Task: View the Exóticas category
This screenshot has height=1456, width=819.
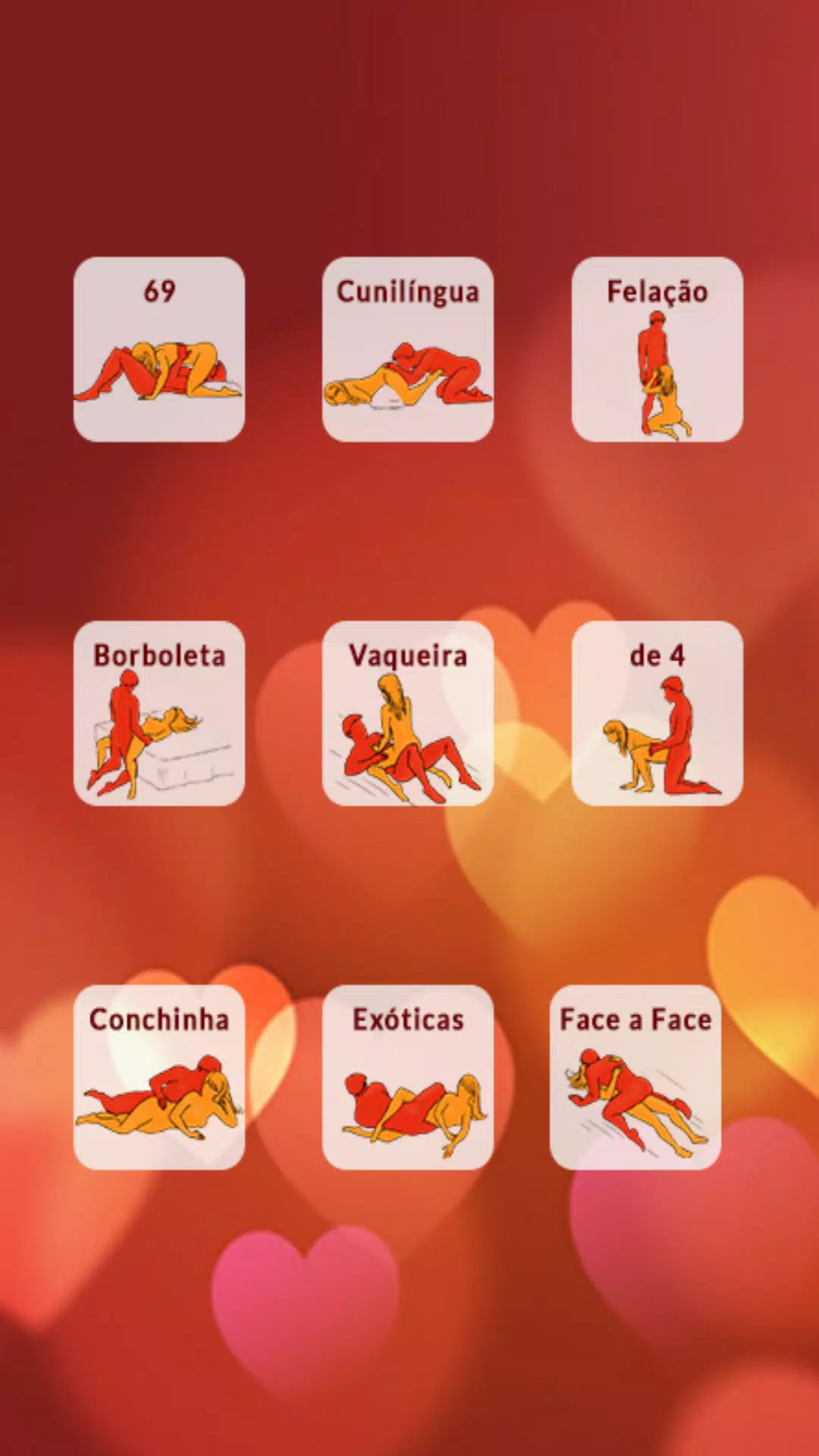Action: click(x=407, y=1077)
